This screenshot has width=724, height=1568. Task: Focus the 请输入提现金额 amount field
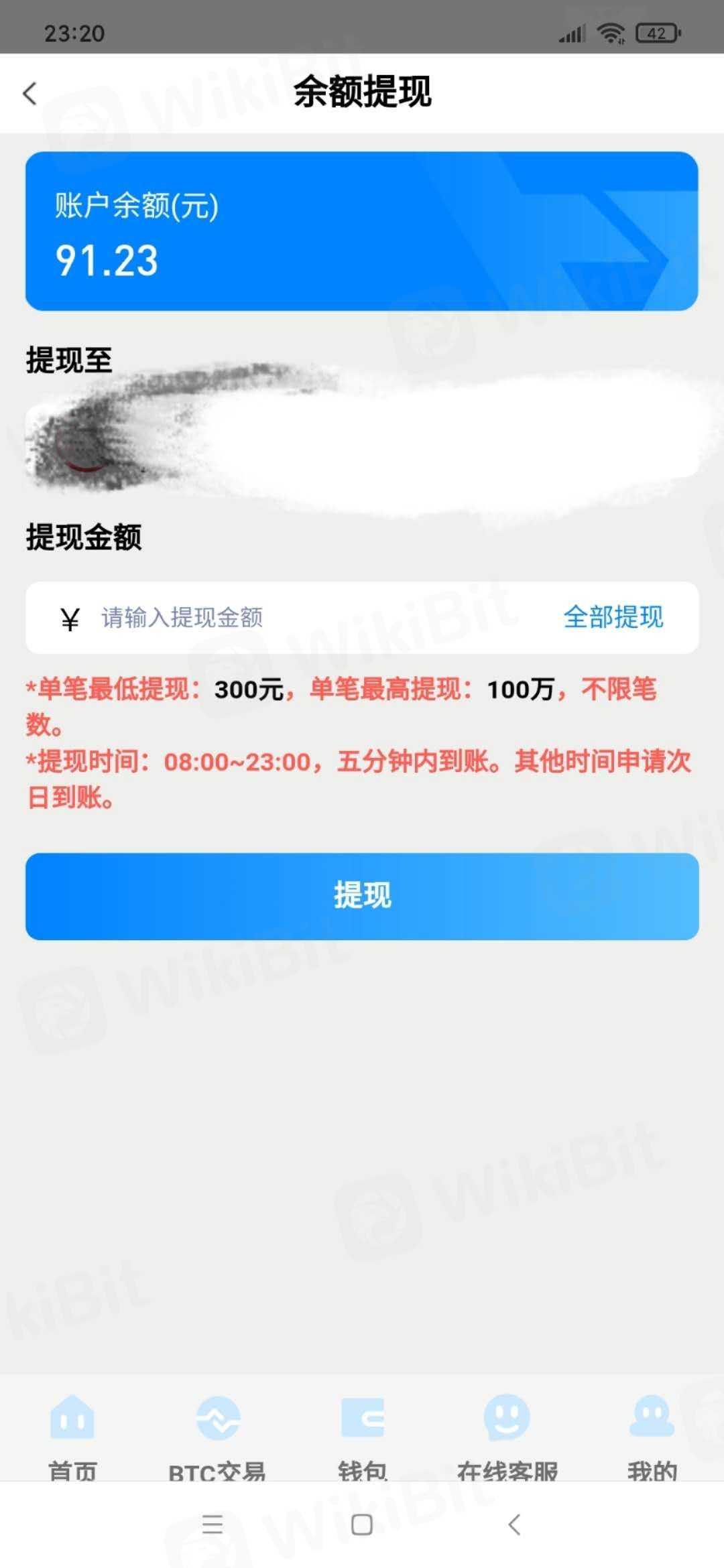pyautogui.click(x=302, y=617)
